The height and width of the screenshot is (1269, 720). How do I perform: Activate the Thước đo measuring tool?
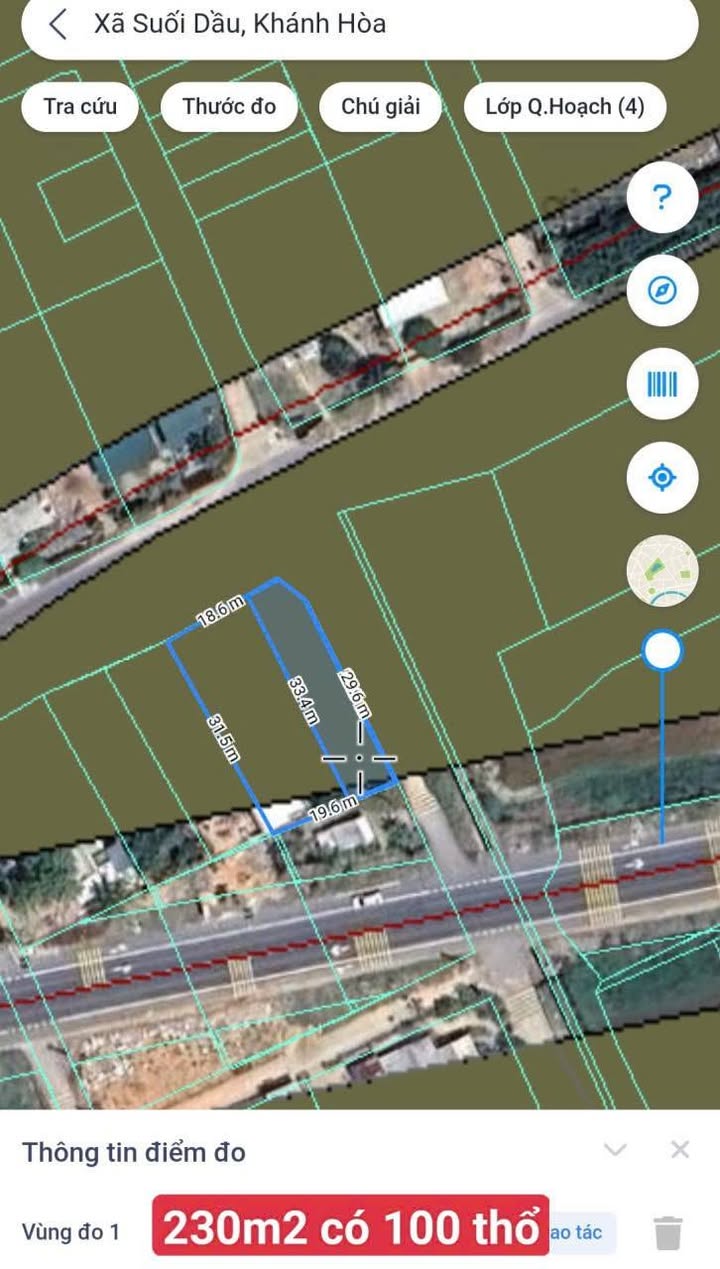(229, 107)
